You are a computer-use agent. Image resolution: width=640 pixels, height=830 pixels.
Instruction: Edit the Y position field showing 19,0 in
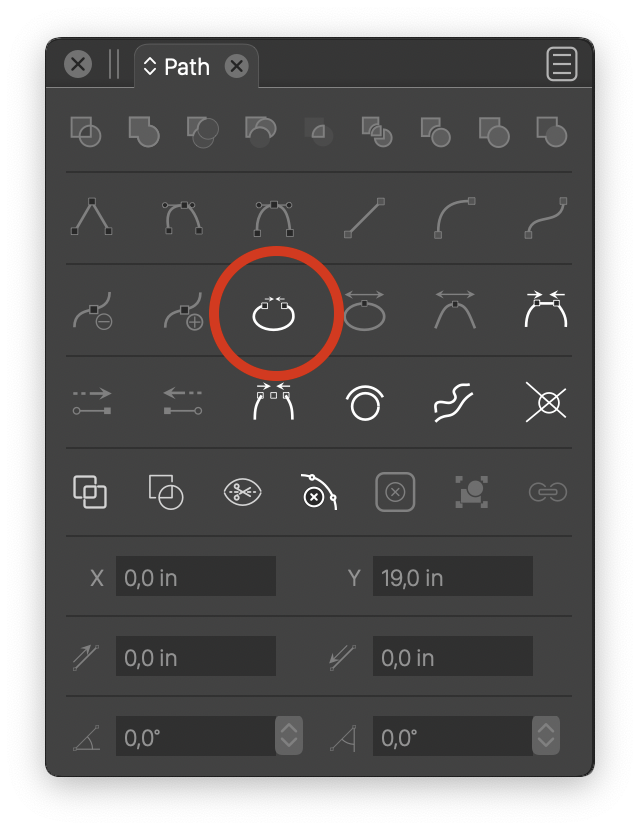[452, 578]
